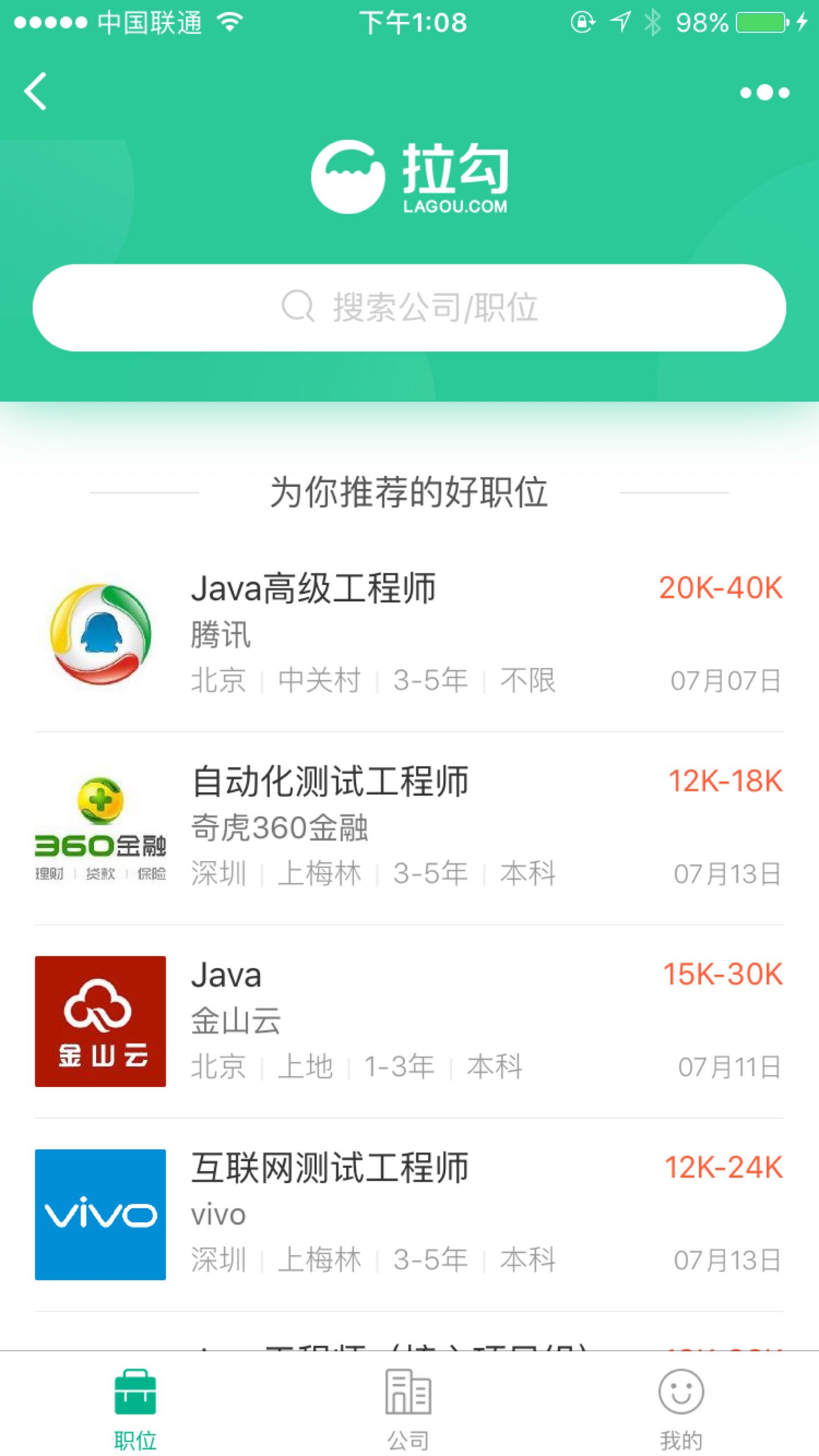Go back using the top-left arrow
The image size is (819, 1456).
35,92
